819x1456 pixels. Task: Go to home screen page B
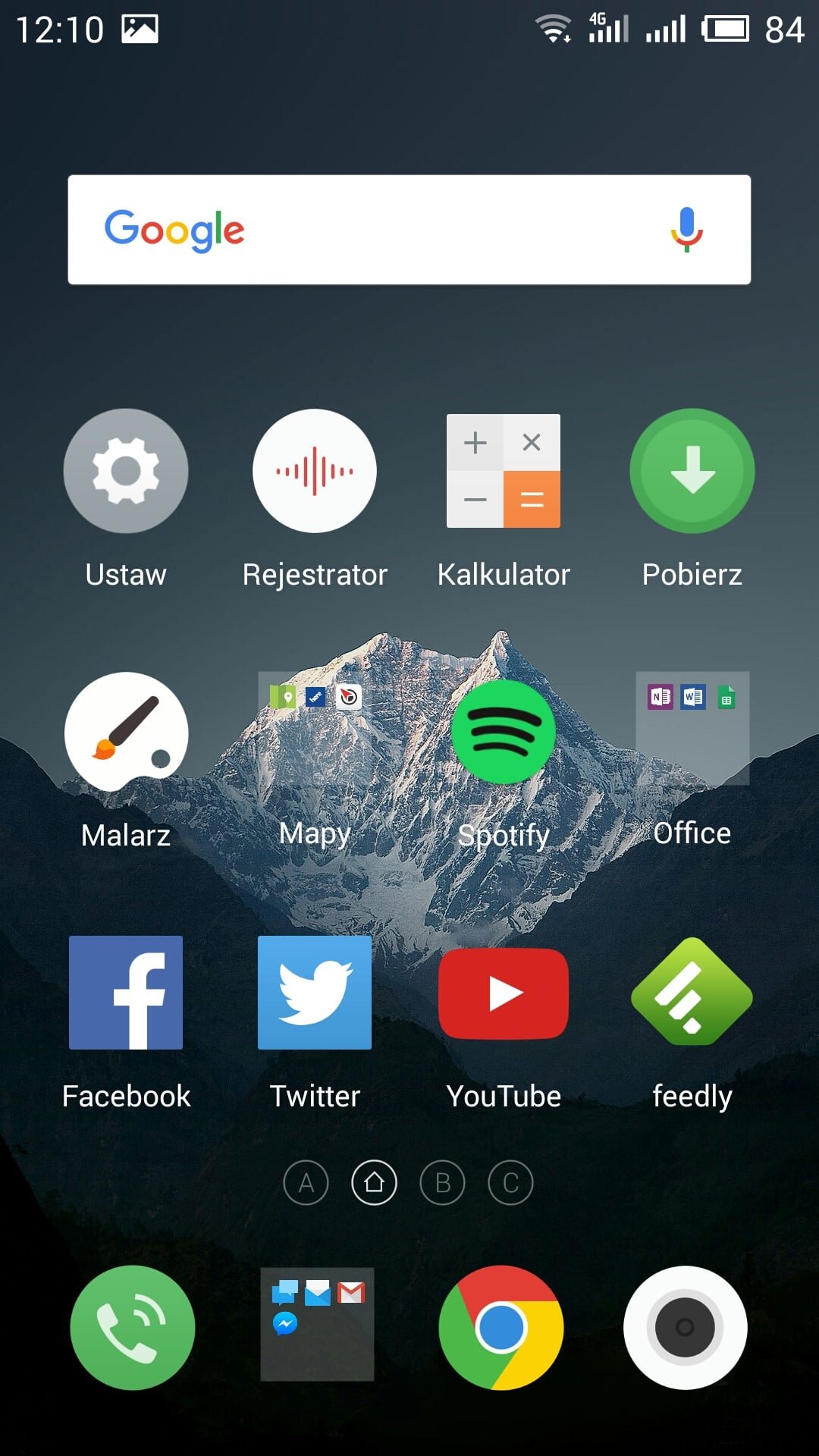(x=442, y=1182)
